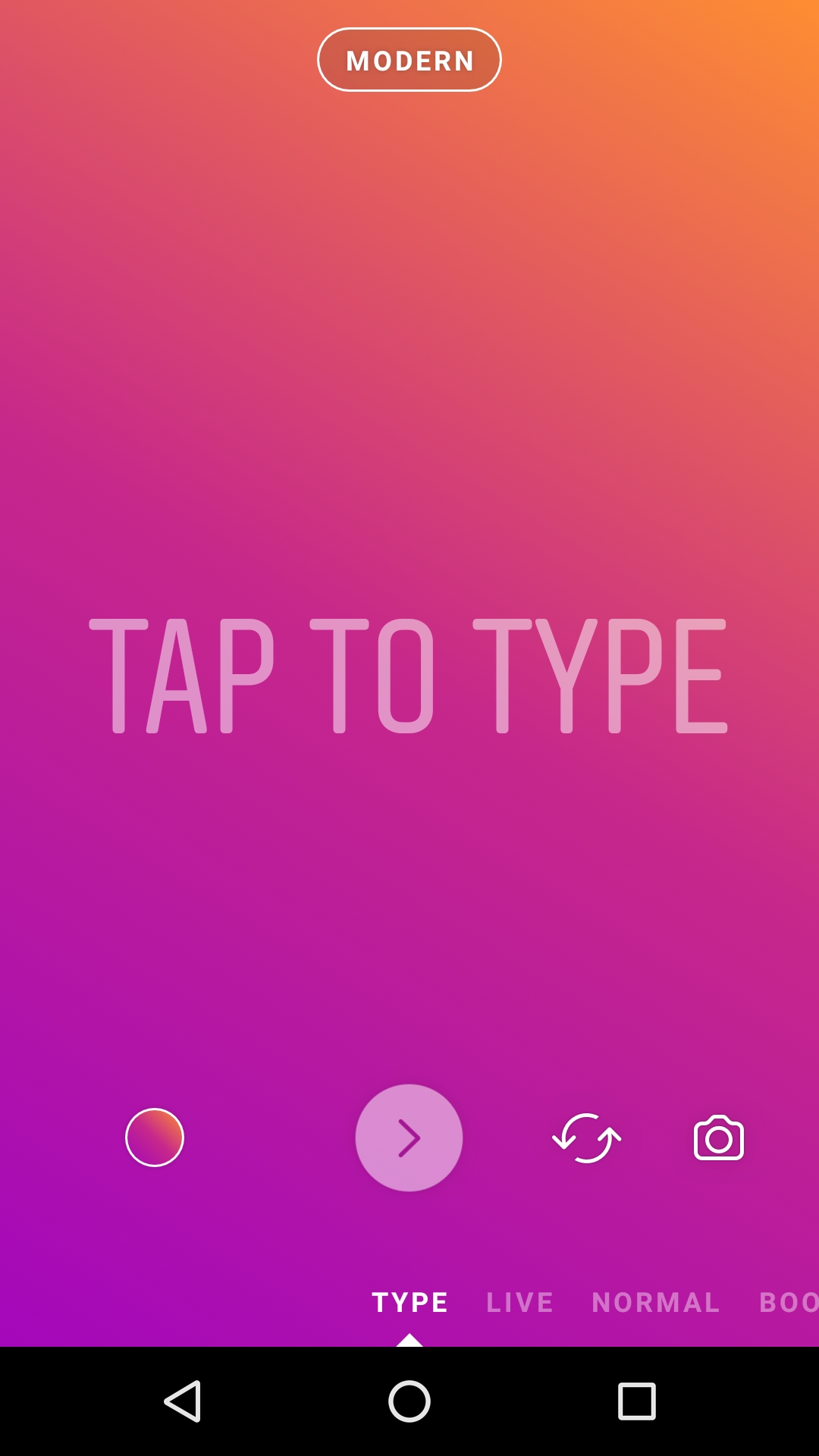Tap the flip camera icon

585,1137
